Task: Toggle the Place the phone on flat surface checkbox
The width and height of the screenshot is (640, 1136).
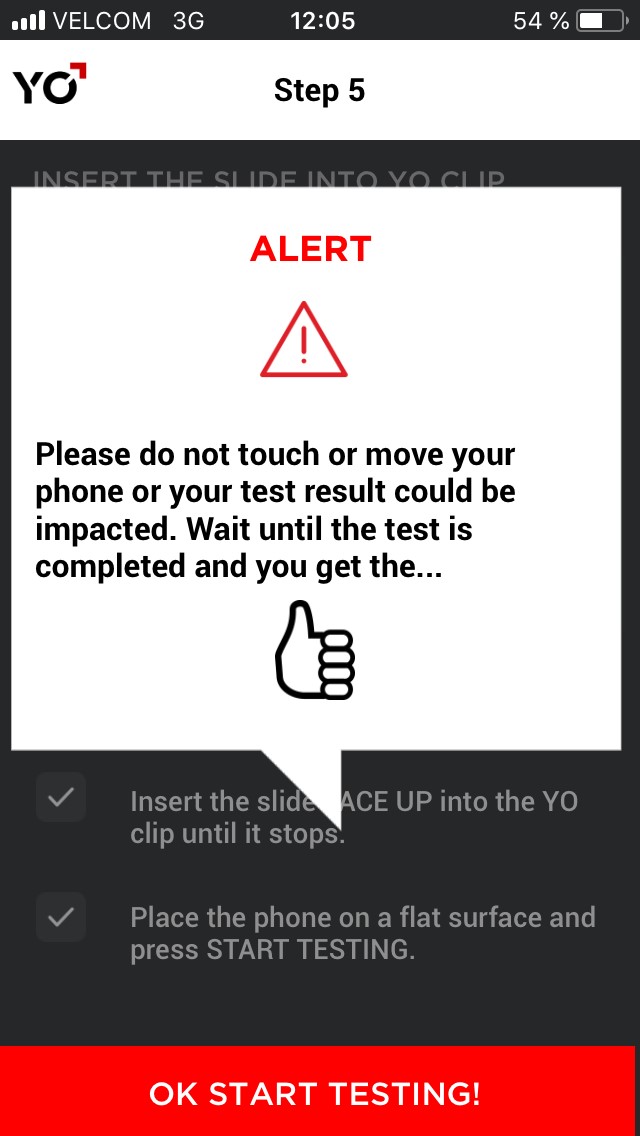Action: pos(61,916)
